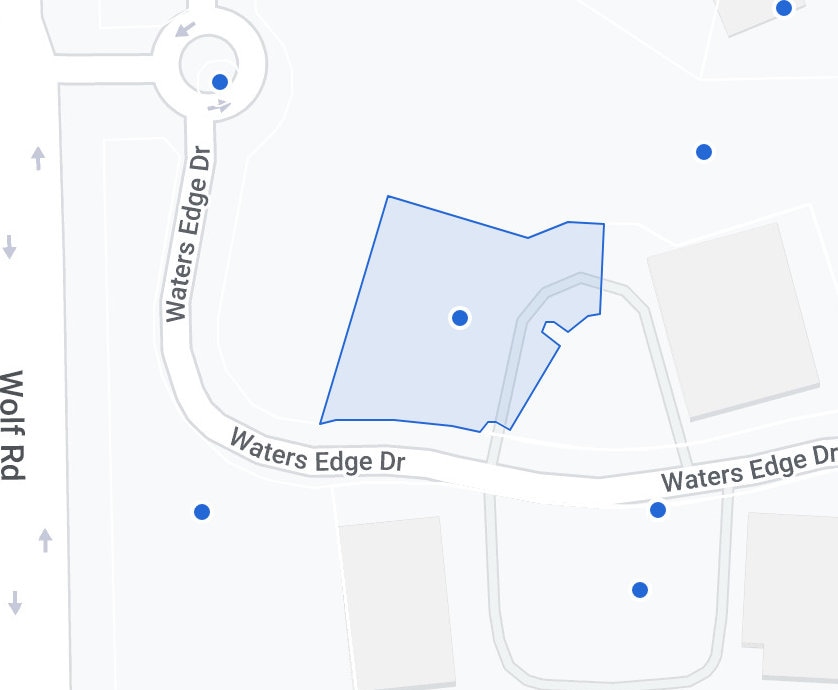The width and height of the screenshot is (838, 690).
Task: Tap the blue dot on Waters Edge Dr road
Action: pyautogui.click(x=658, y=510)
